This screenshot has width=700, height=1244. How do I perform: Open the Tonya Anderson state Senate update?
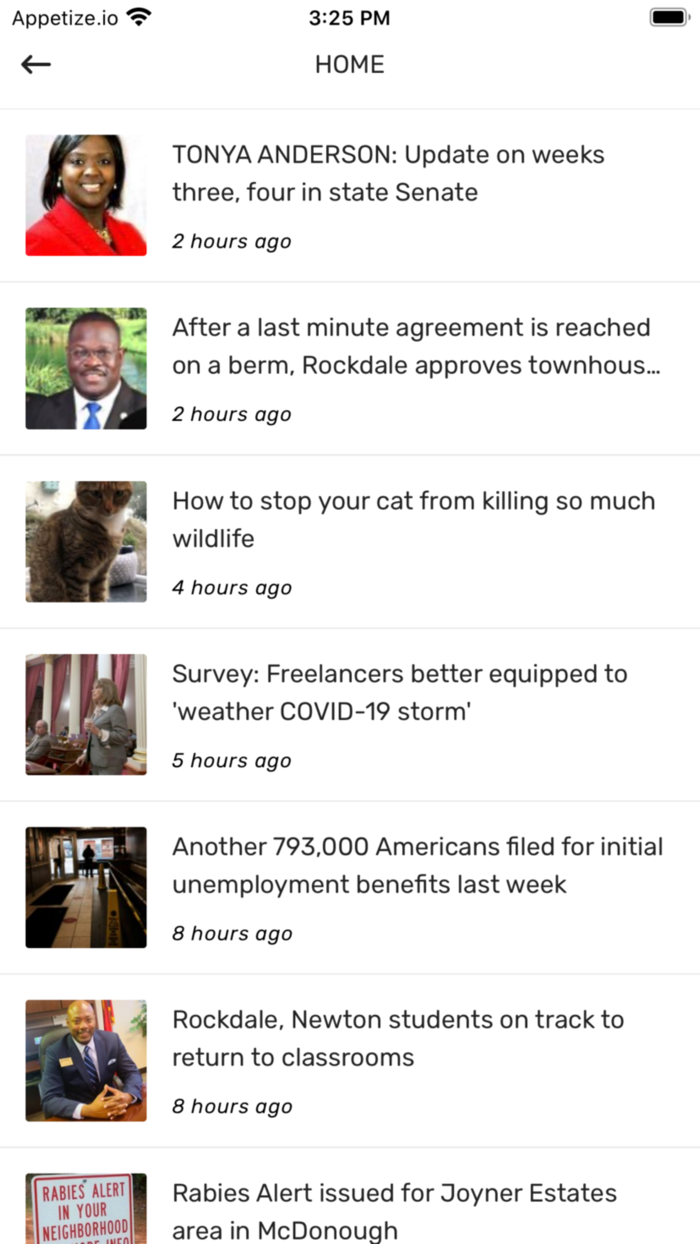pyautogui.click(x=388, y=174)
